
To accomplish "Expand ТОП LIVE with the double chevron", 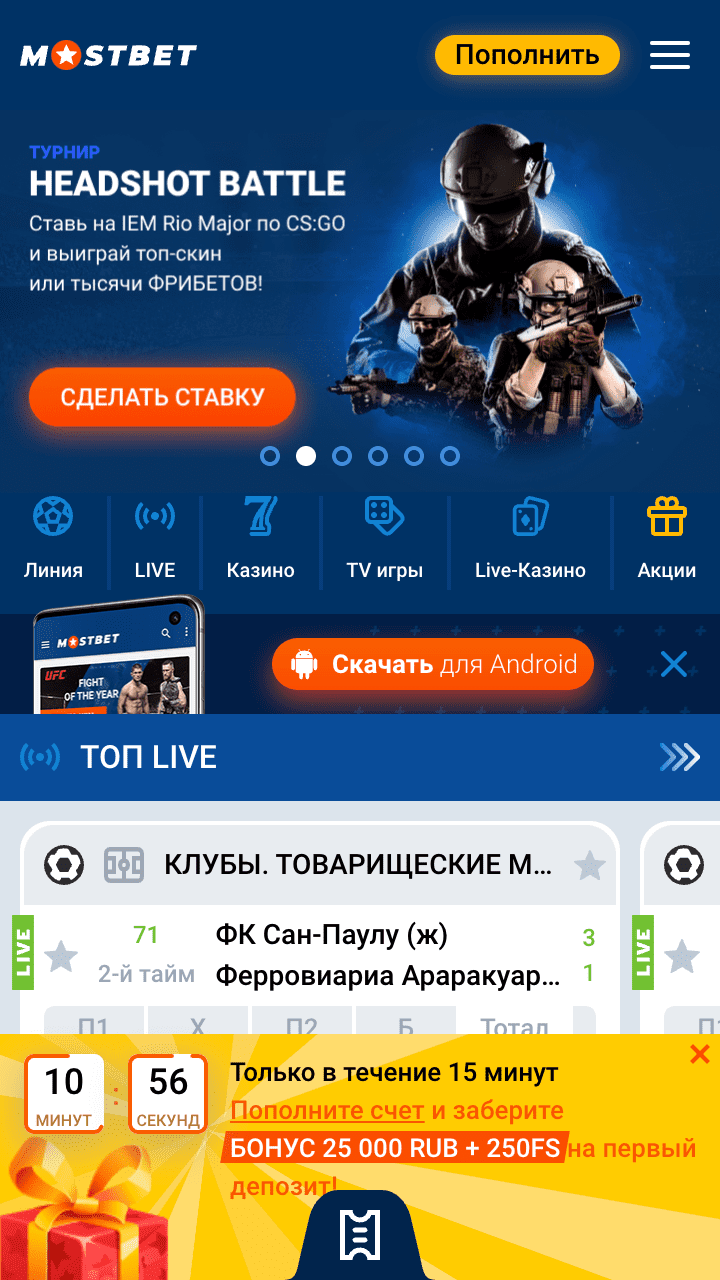I will [678, 757].
